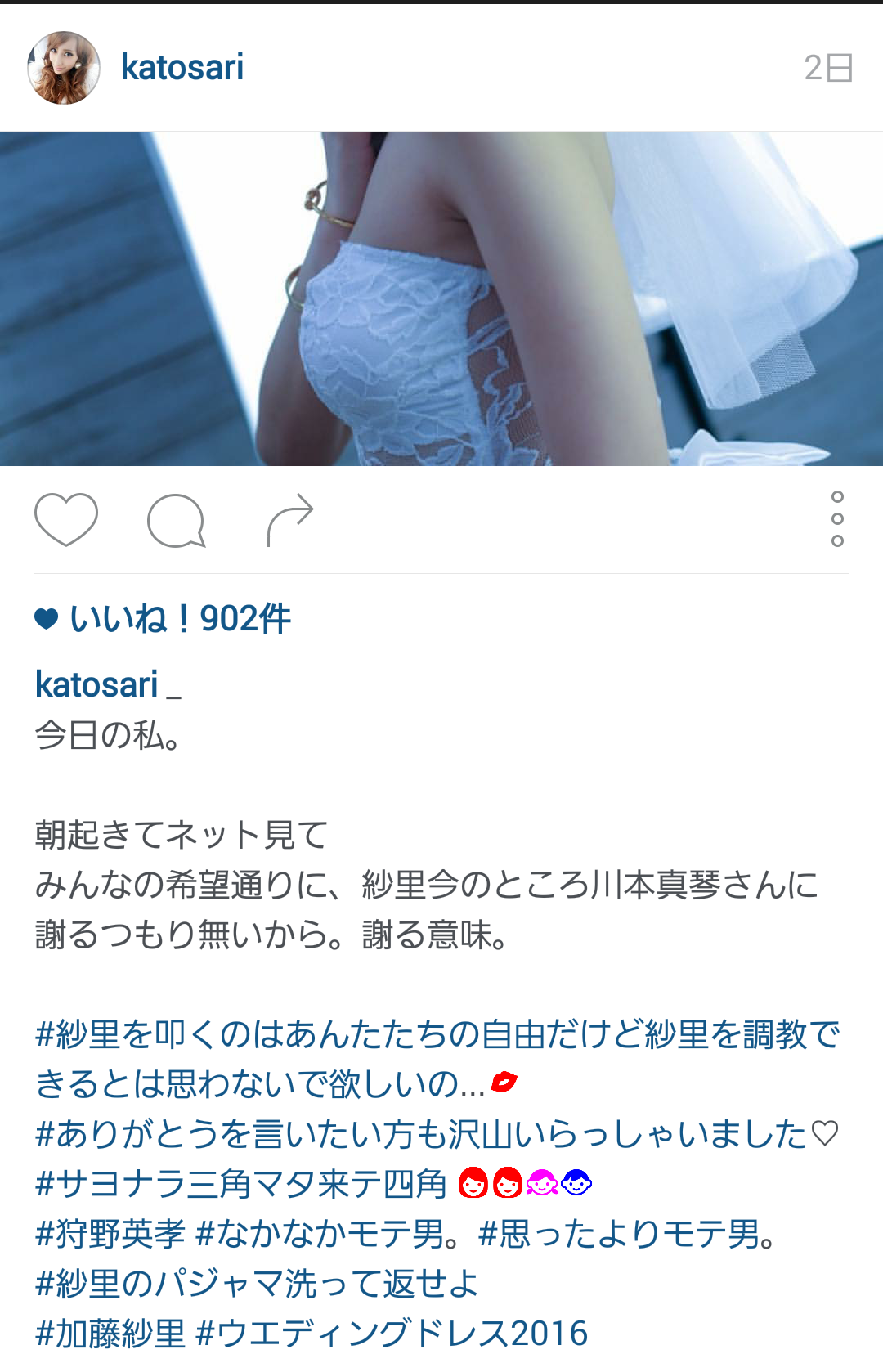Open hashtag #加藤紗里
Image resolution: width=883 pixels, height=1372 pixels.
[x=110, y=1334]
